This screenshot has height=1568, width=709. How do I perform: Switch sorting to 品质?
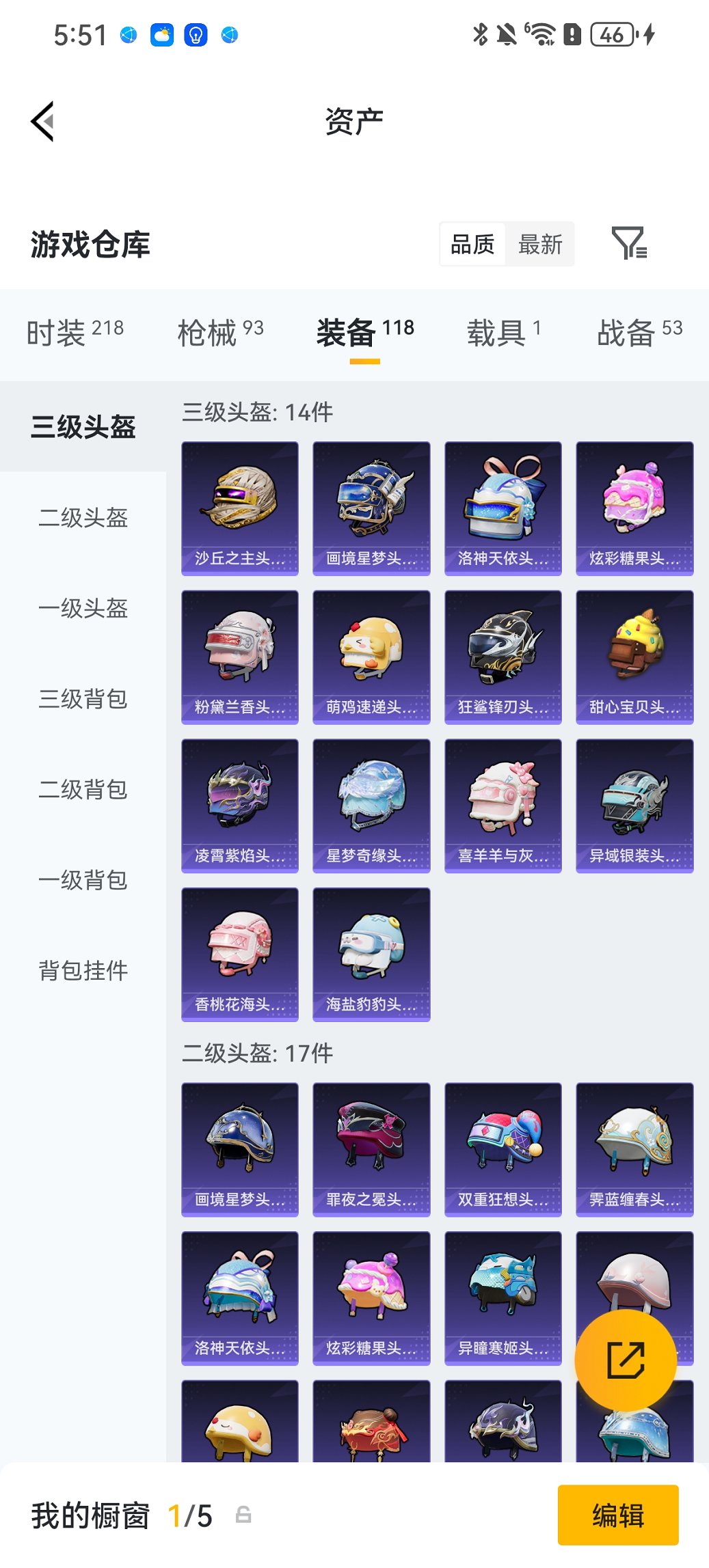point(472,244)
